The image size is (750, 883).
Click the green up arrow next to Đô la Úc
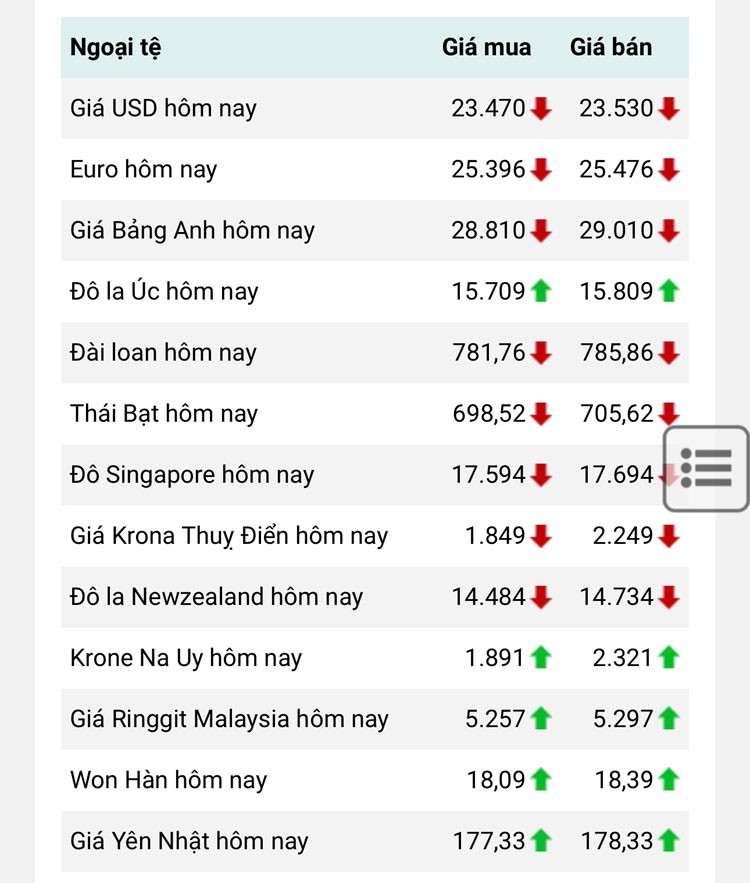pos(539,291)
